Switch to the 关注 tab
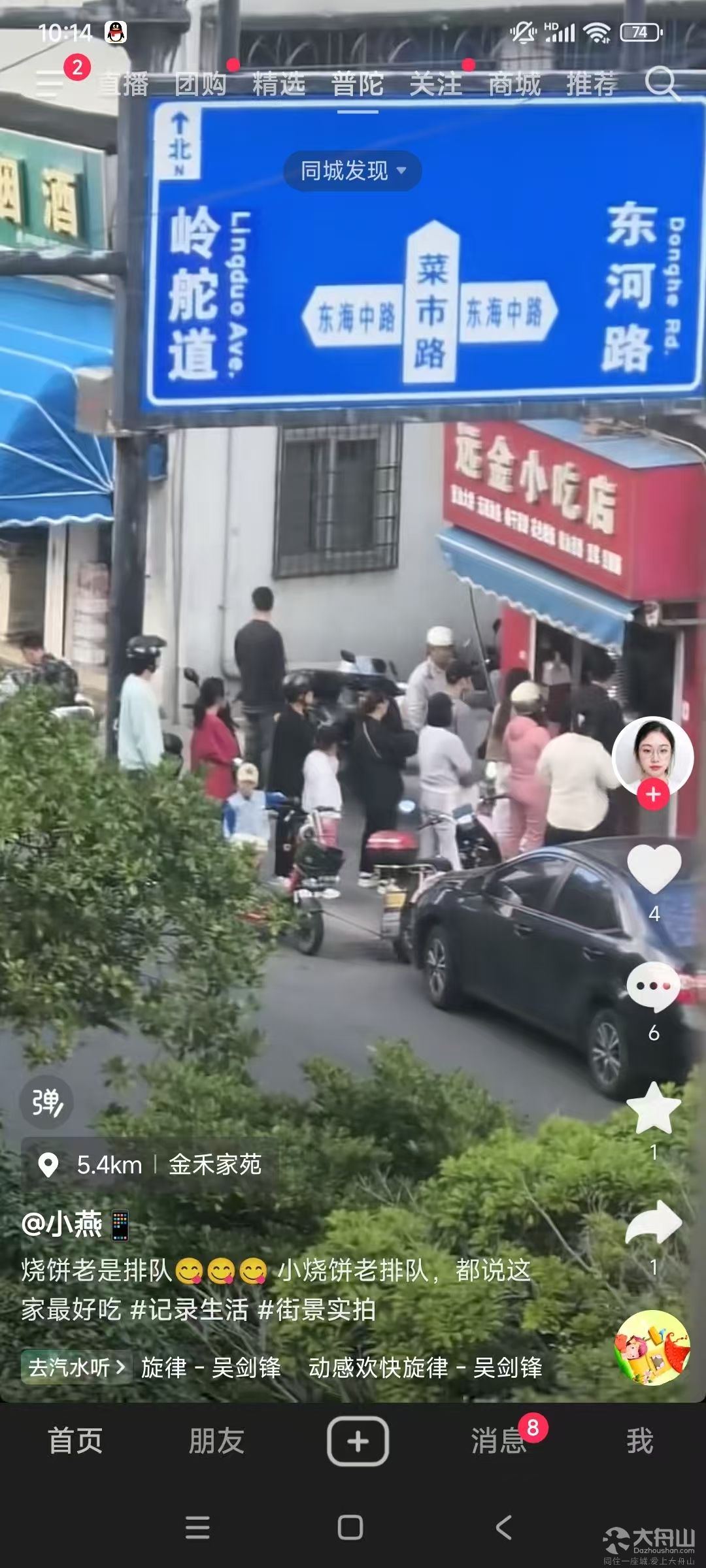The height and width of the screenshot is (1568, 706). coord(435,84)
